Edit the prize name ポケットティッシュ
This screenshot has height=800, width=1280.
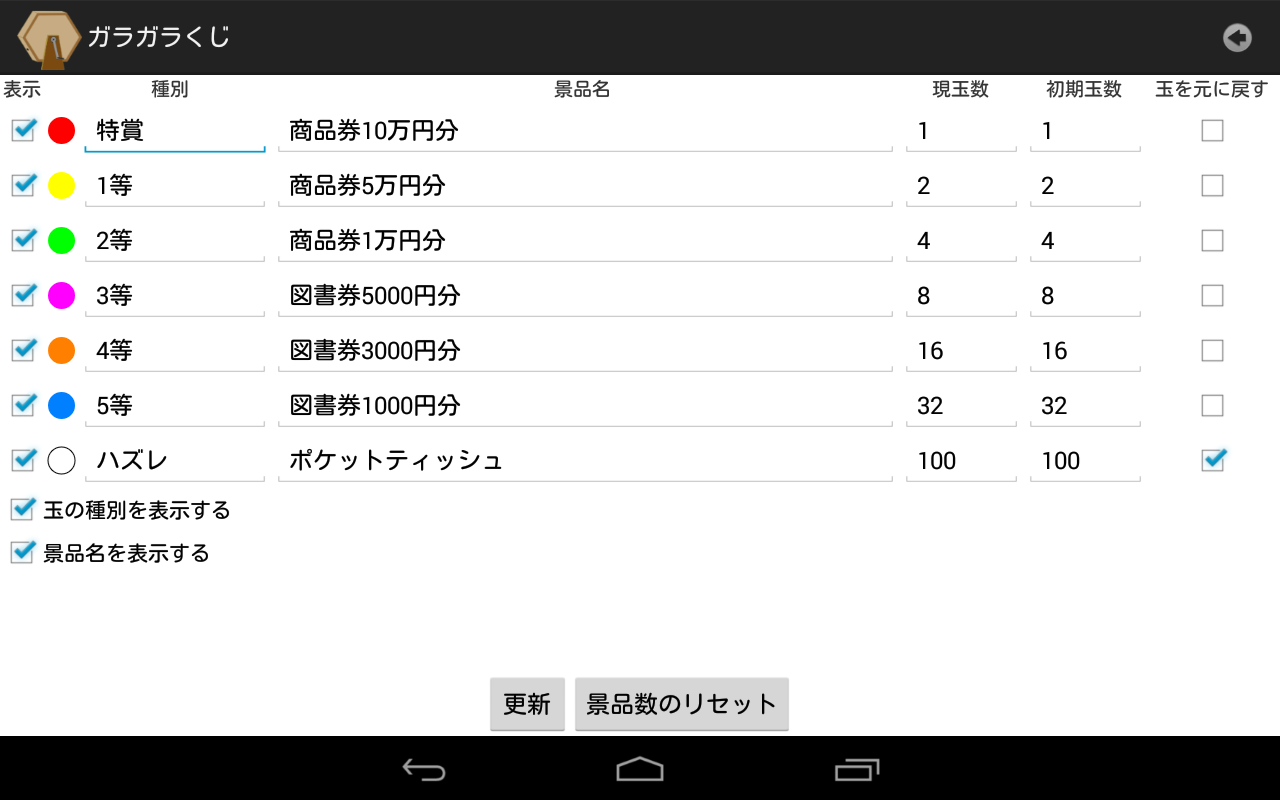click(585, 461)
